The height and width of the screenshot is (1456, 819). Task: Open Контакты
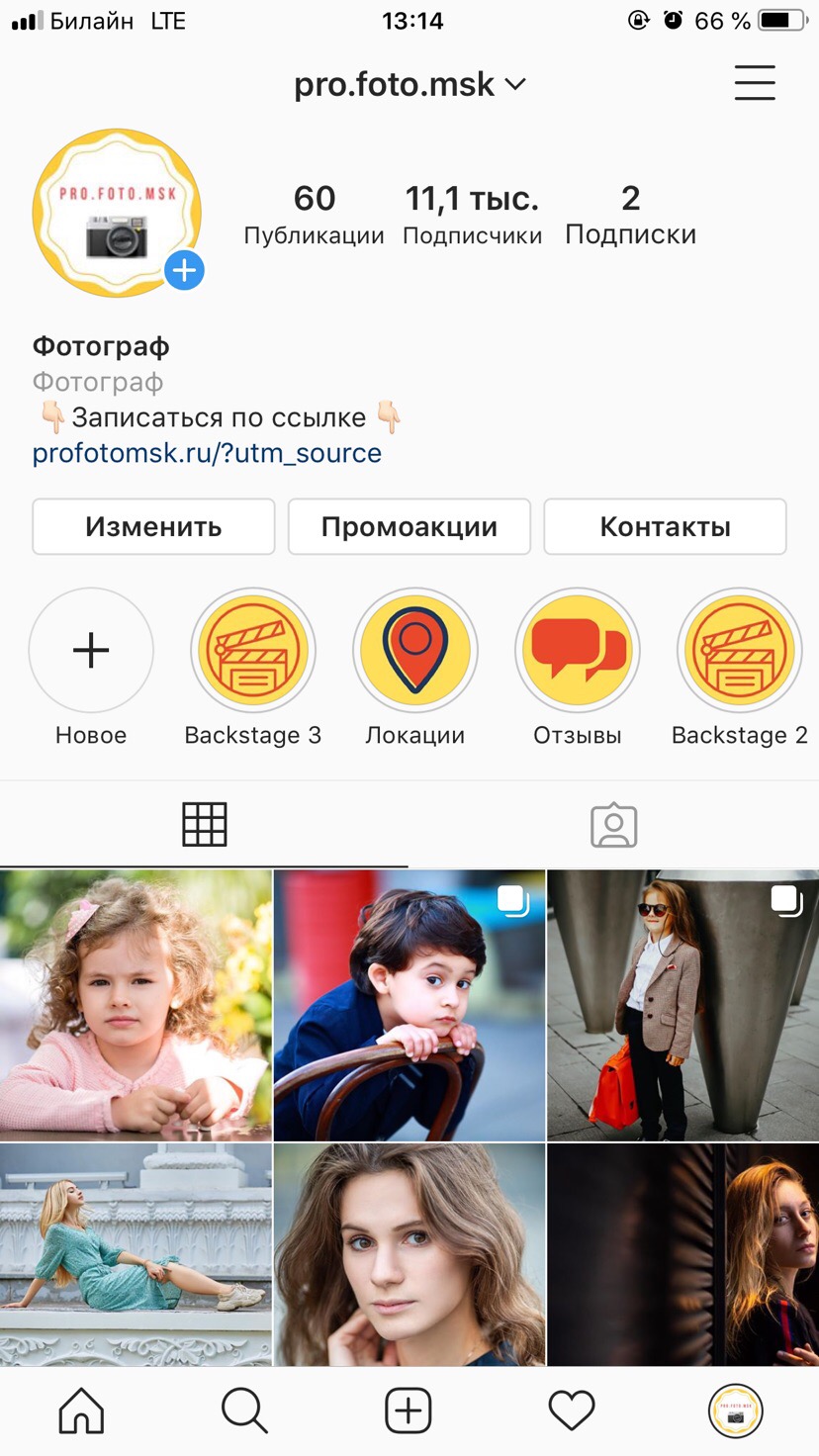[x=665, y=526]
